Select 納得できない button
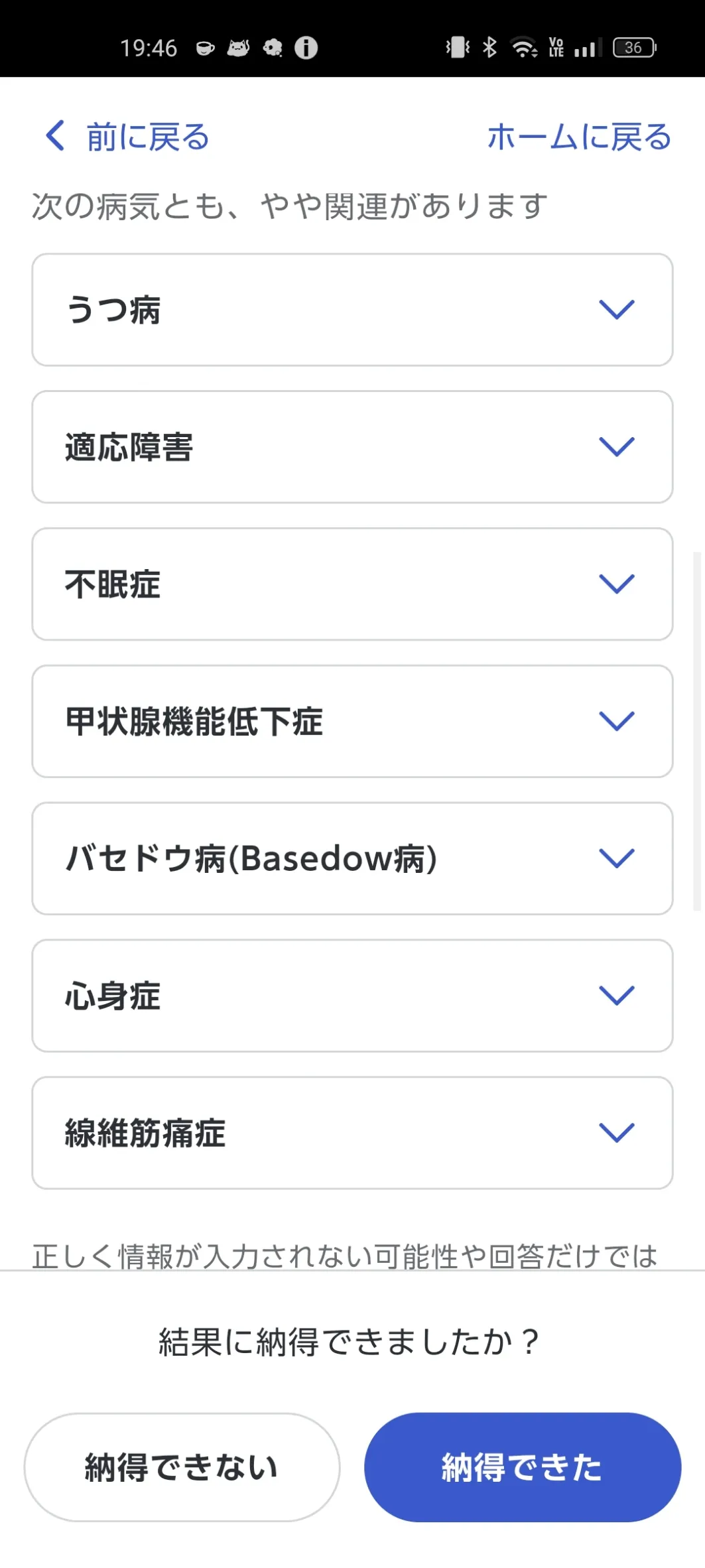Image resolution: width=705 pixels, height=1568 pixels. point(182,1467)
